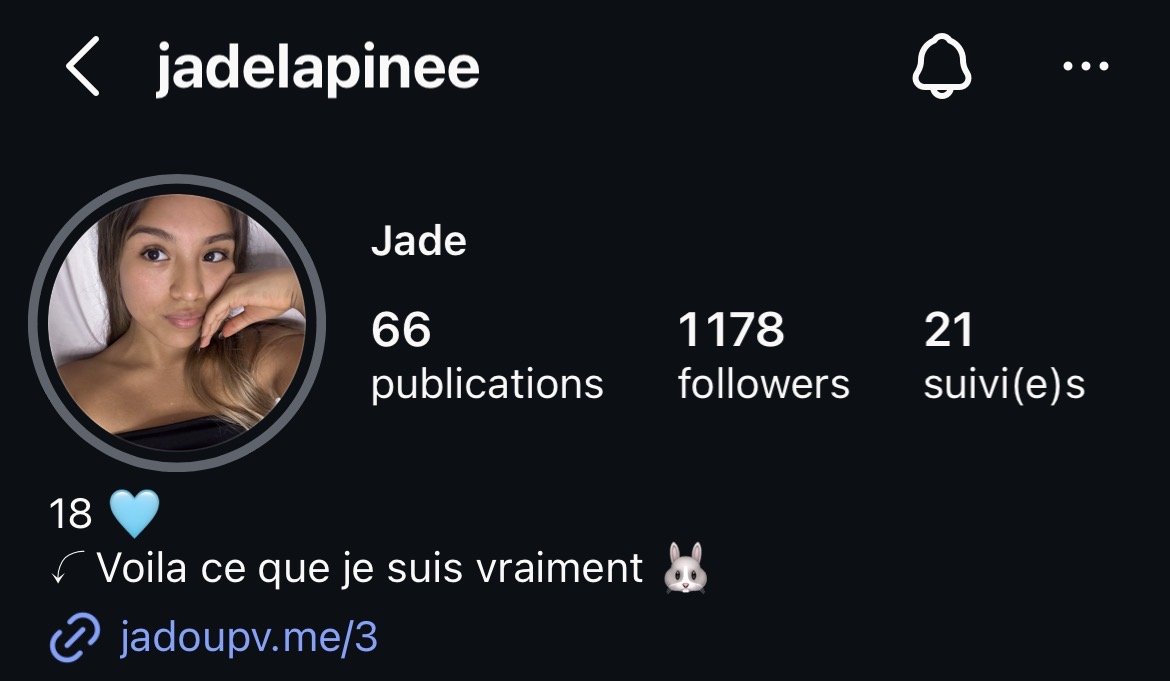Jump to the 66 publications
The image size is (1170, 681).
click(x=486, y=355)
